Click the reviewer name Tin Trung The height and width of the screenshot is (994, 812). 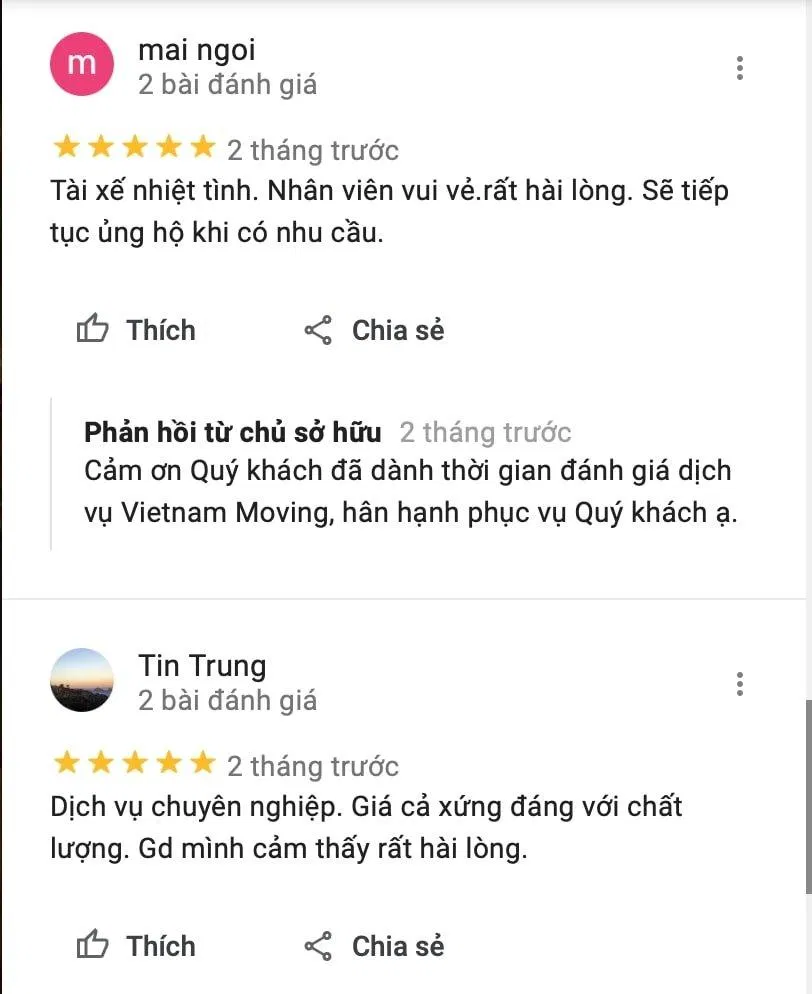pos(201,665)
